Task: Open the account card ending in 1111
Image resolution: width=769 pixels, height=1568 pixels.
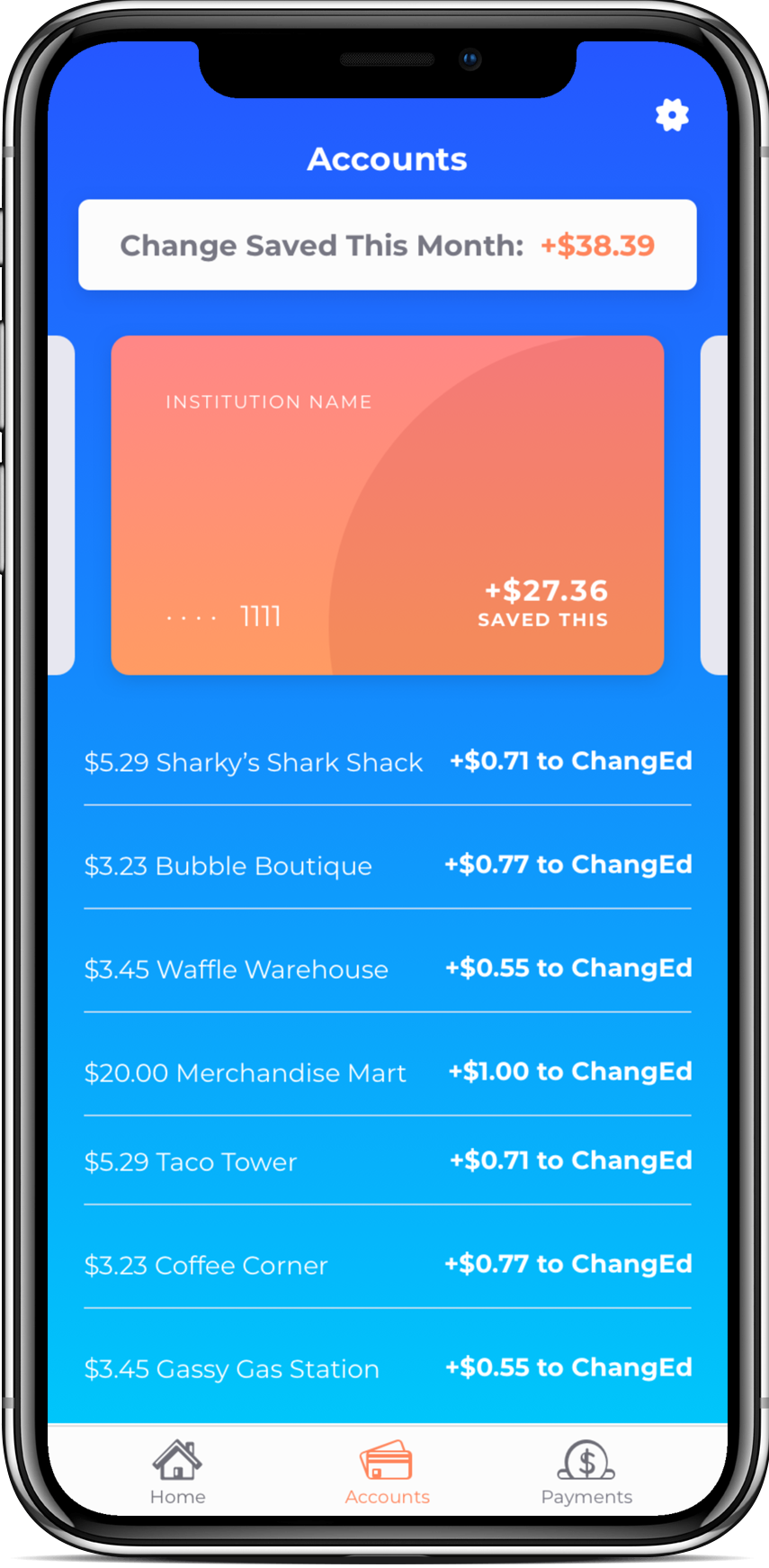Action: [388, 506]
